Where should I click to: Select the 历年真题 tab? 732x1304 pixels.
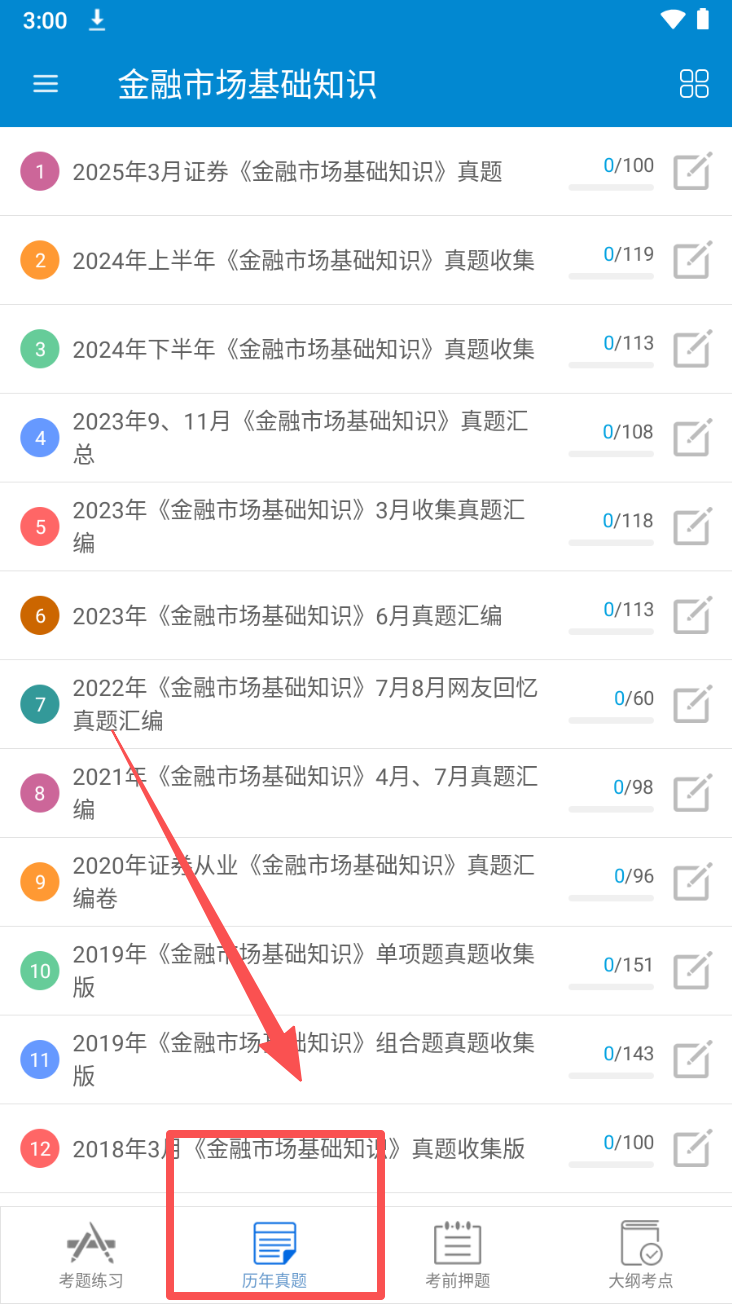(274, 1255)
